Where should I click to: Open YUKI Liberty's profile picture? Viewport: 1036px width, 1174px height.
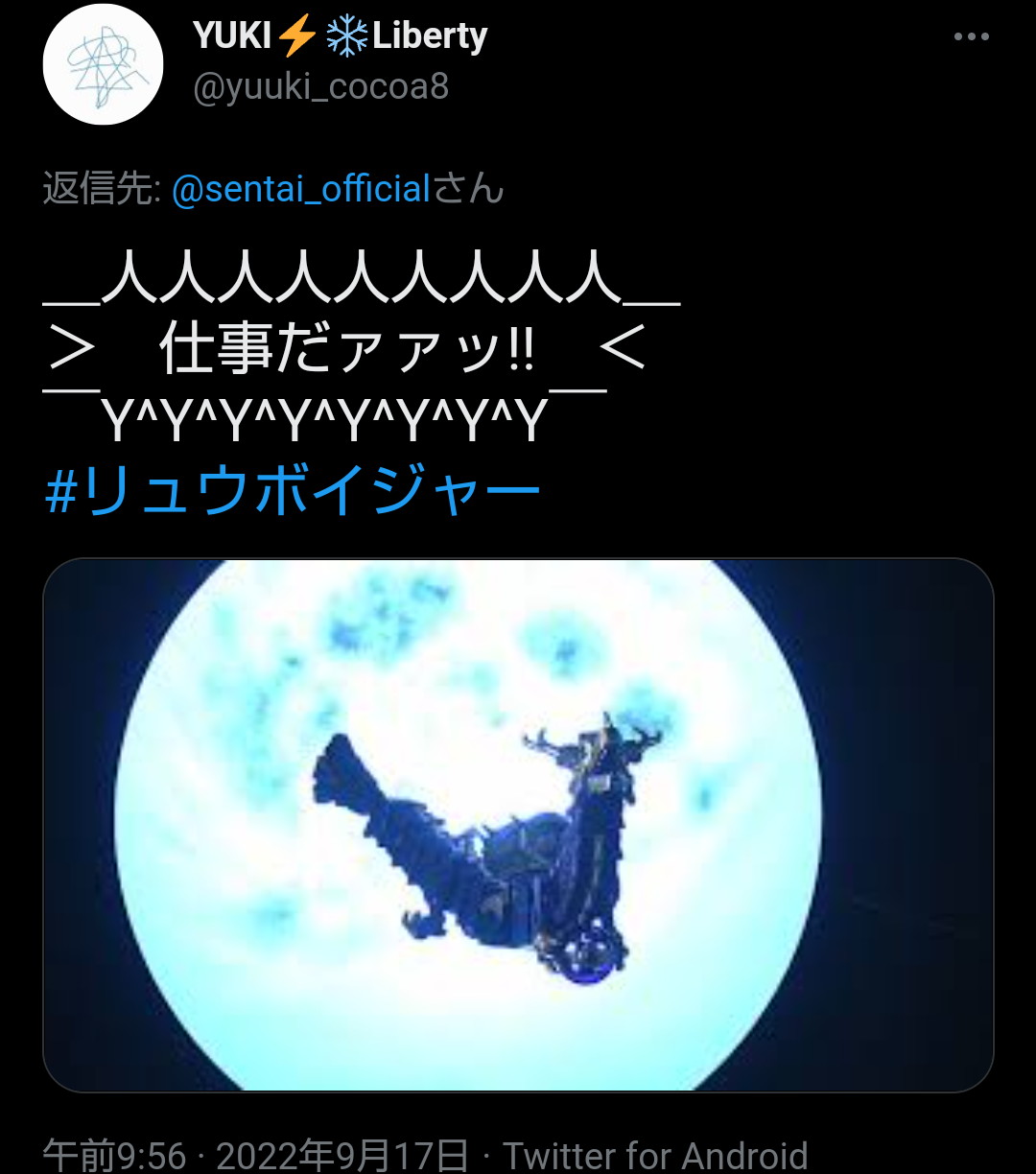[x=103, y=64]
